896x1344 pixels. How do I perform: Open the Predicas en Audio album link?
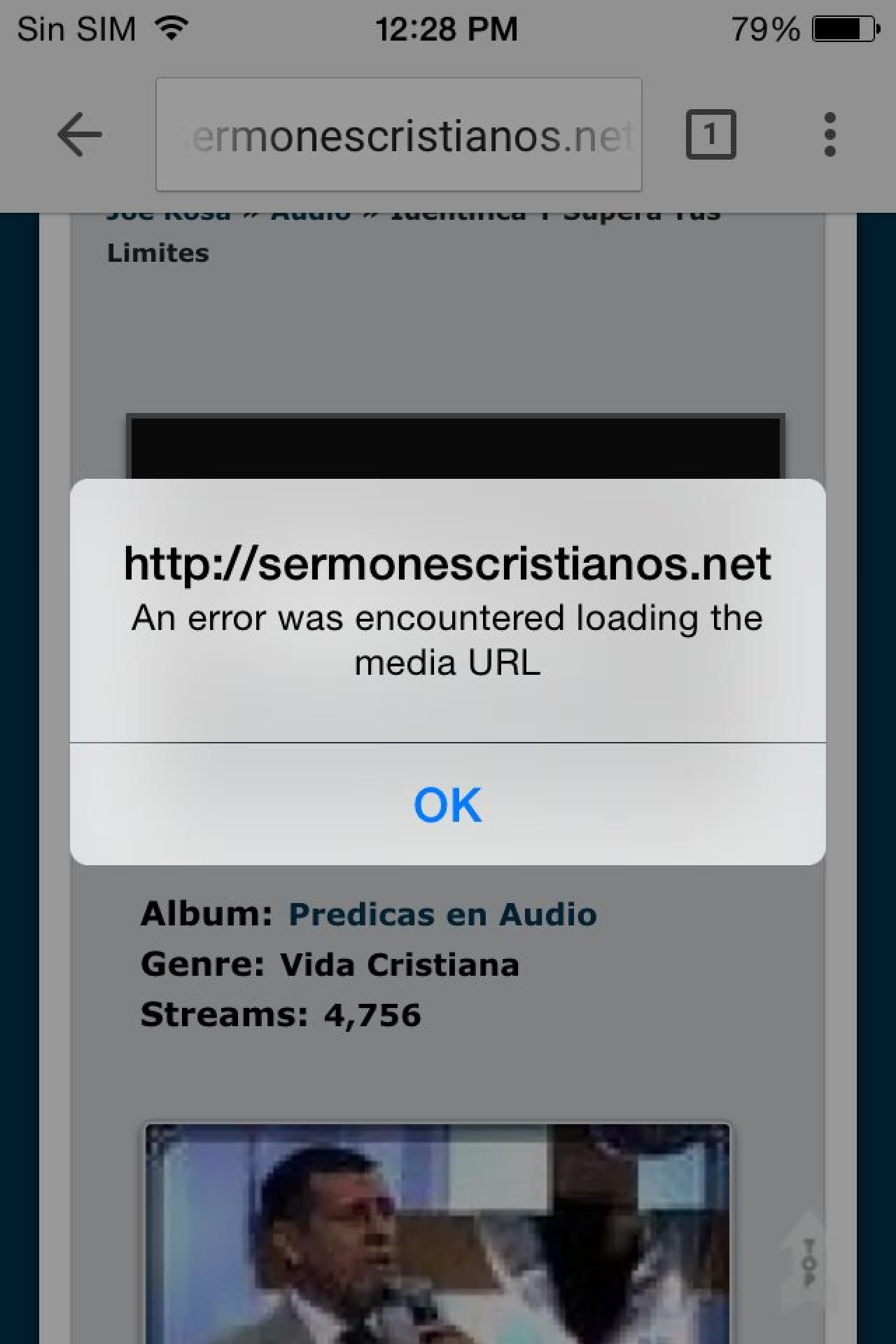point(442,914)
